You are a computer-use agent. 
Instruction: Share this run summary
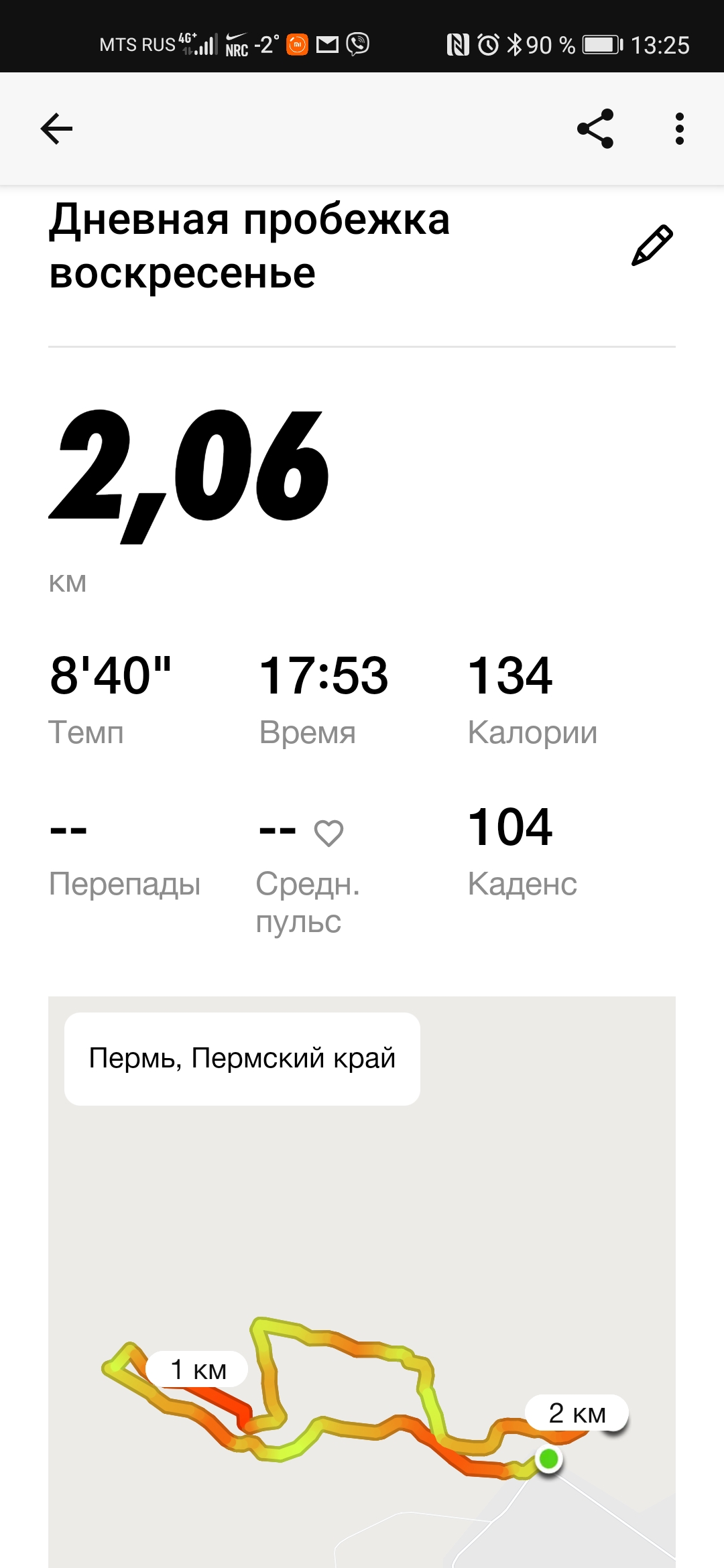595,129
